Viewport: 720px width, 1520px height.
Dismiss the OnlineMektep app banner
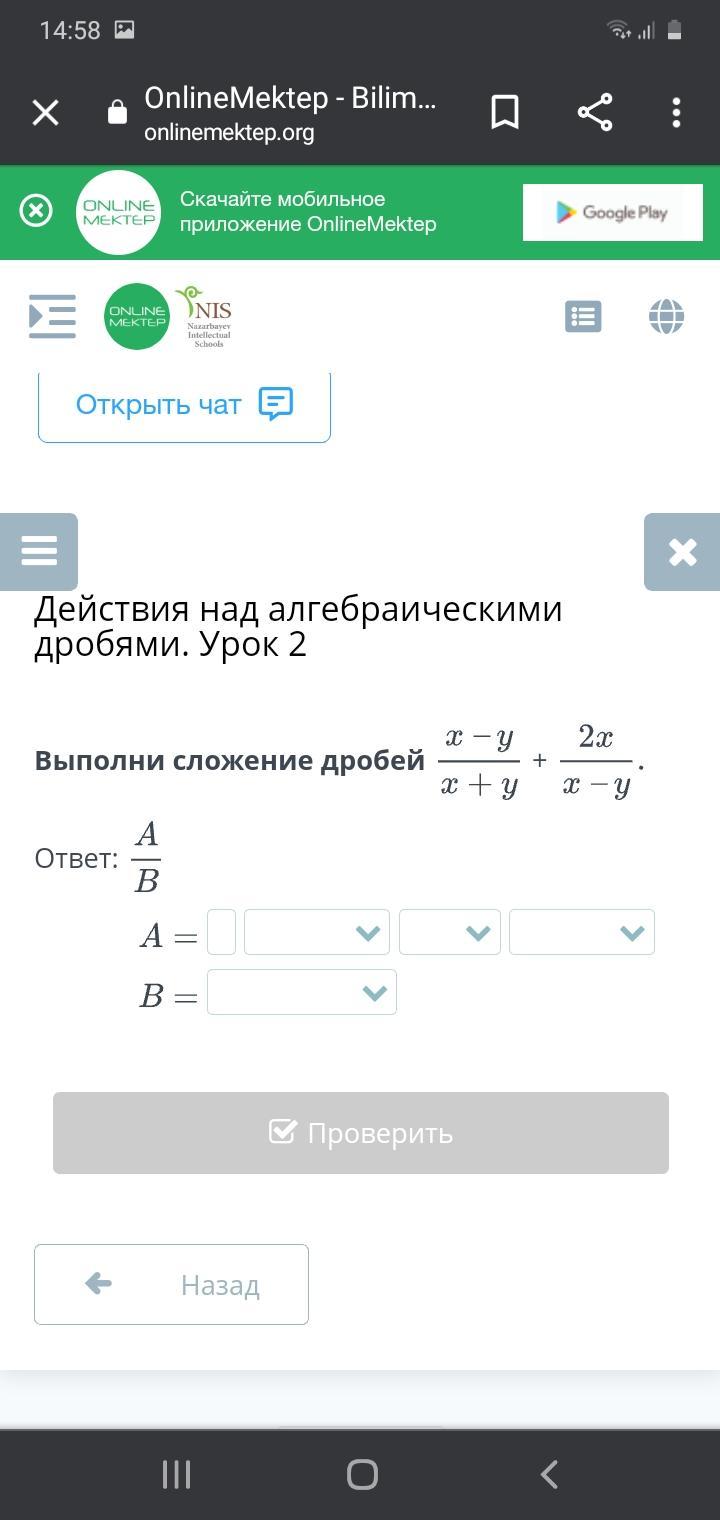36,211
